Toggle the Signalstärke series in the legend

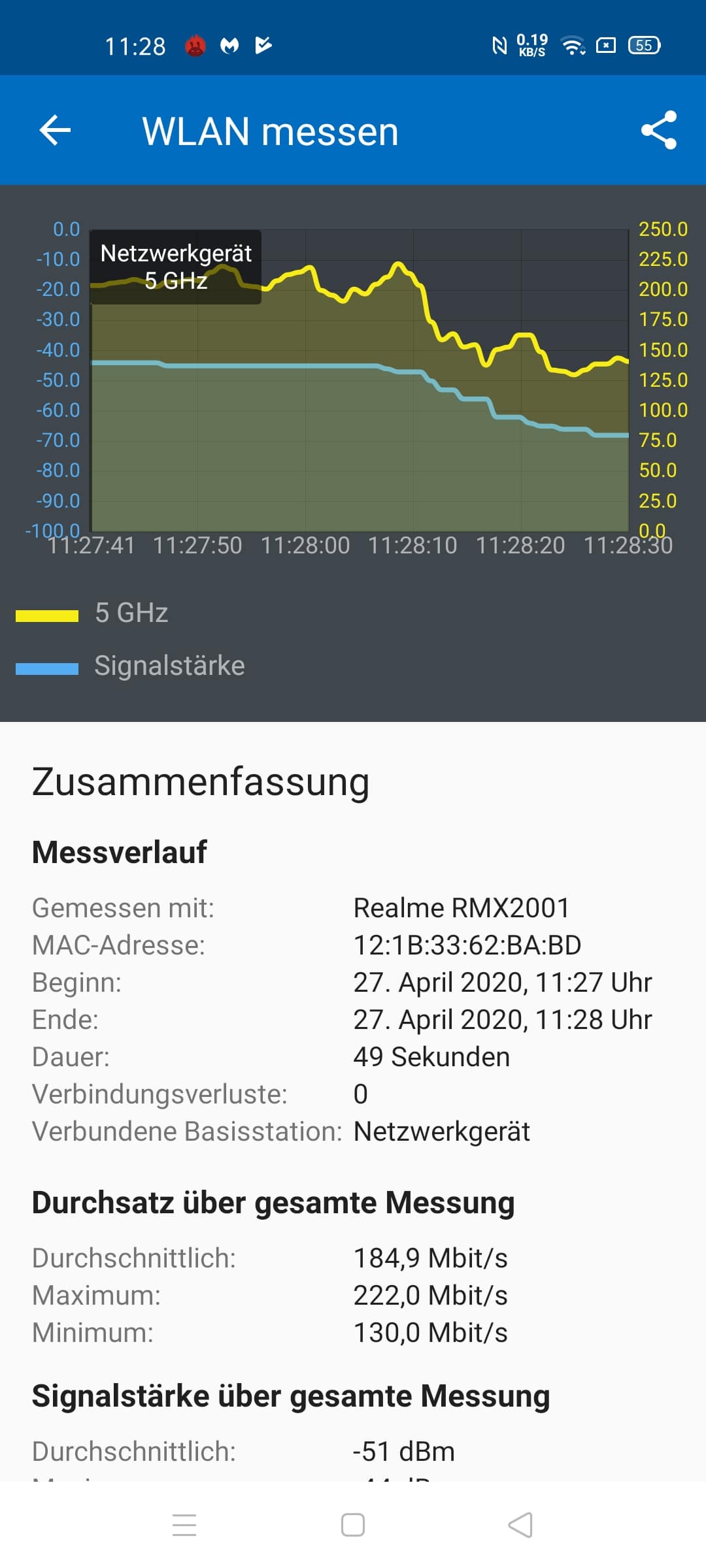130,666
